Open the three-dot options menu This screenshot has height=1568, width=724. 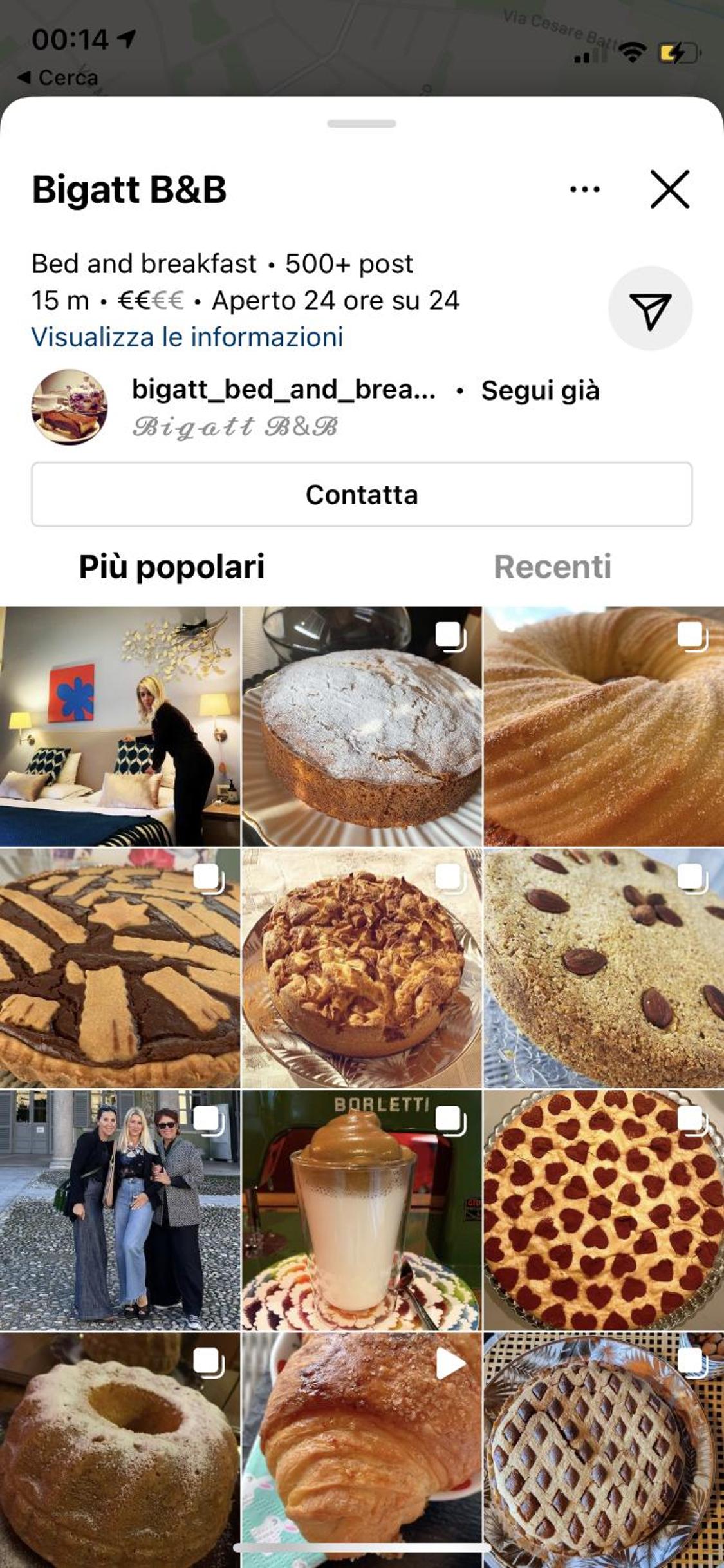click(584, 189)
